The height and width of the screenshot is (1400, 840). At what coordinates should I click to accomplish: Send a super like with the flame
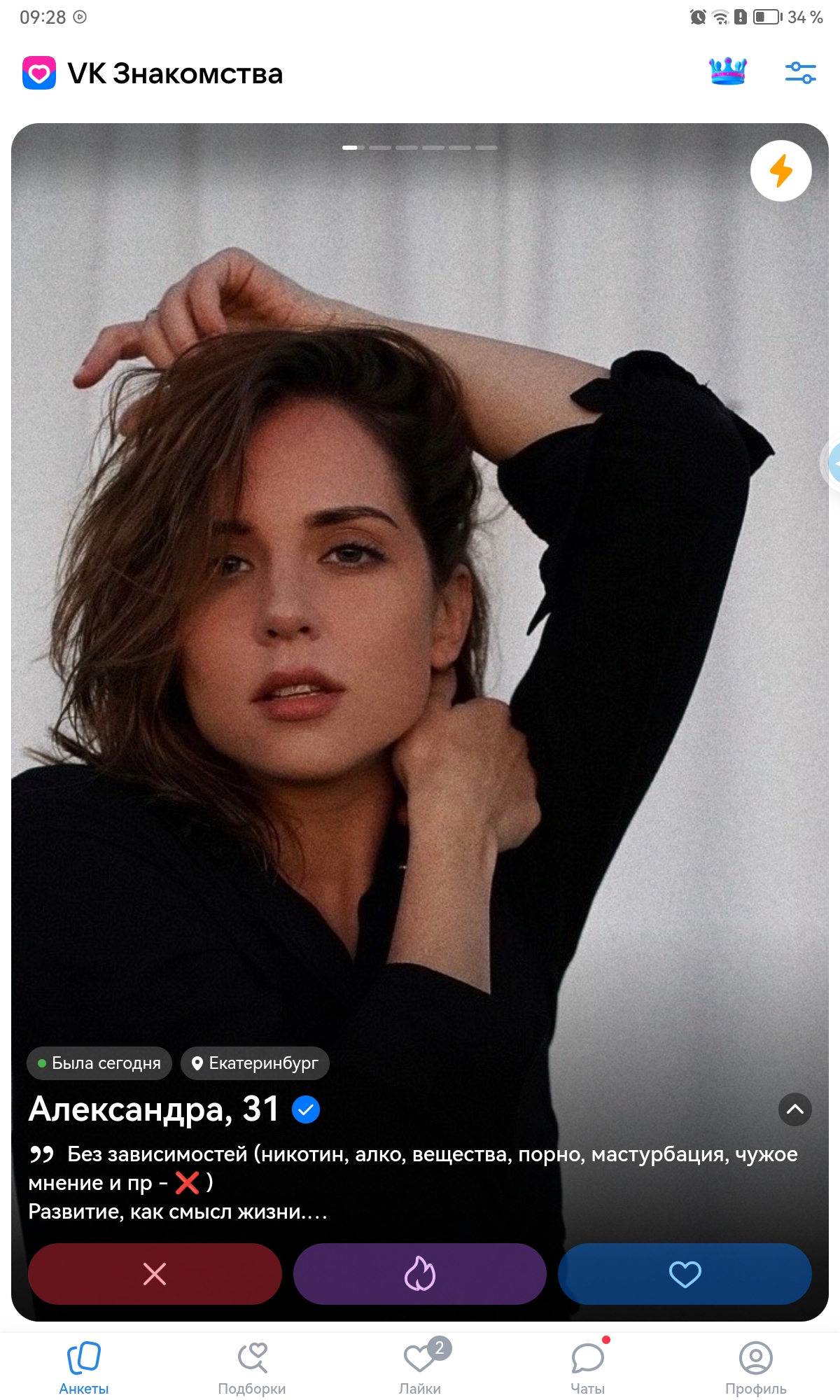coord(419,1273)
